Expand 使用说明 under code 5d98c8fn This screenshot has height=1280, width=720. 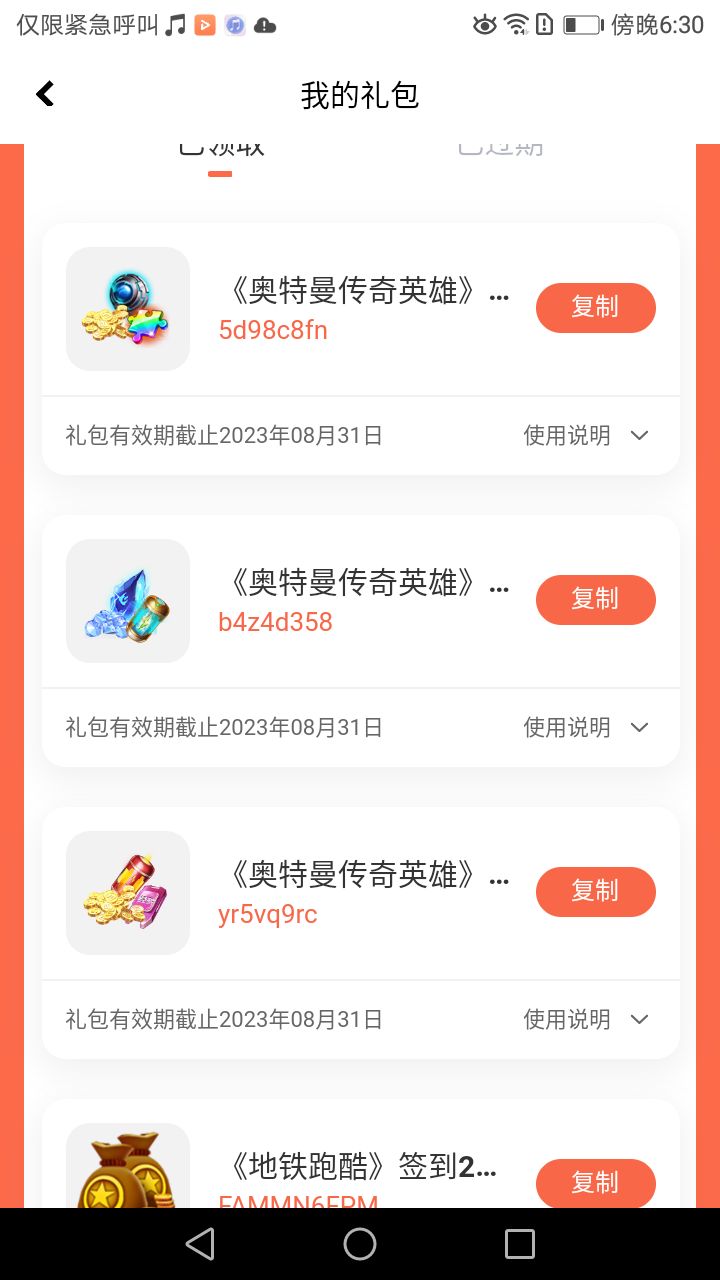pyautogui.click(x=586, y=436)
